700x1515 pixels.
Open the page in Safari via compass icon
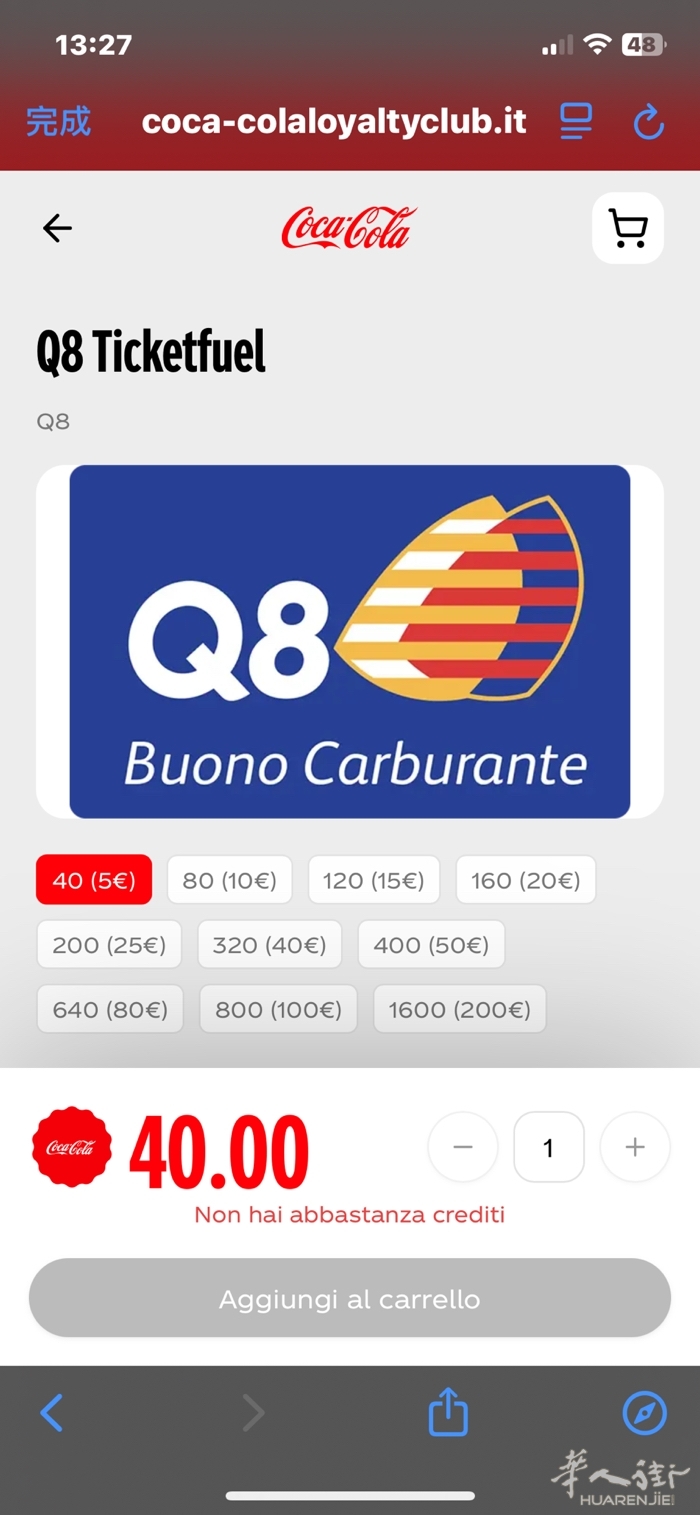pyautogui.click(x=644, y=1413)
